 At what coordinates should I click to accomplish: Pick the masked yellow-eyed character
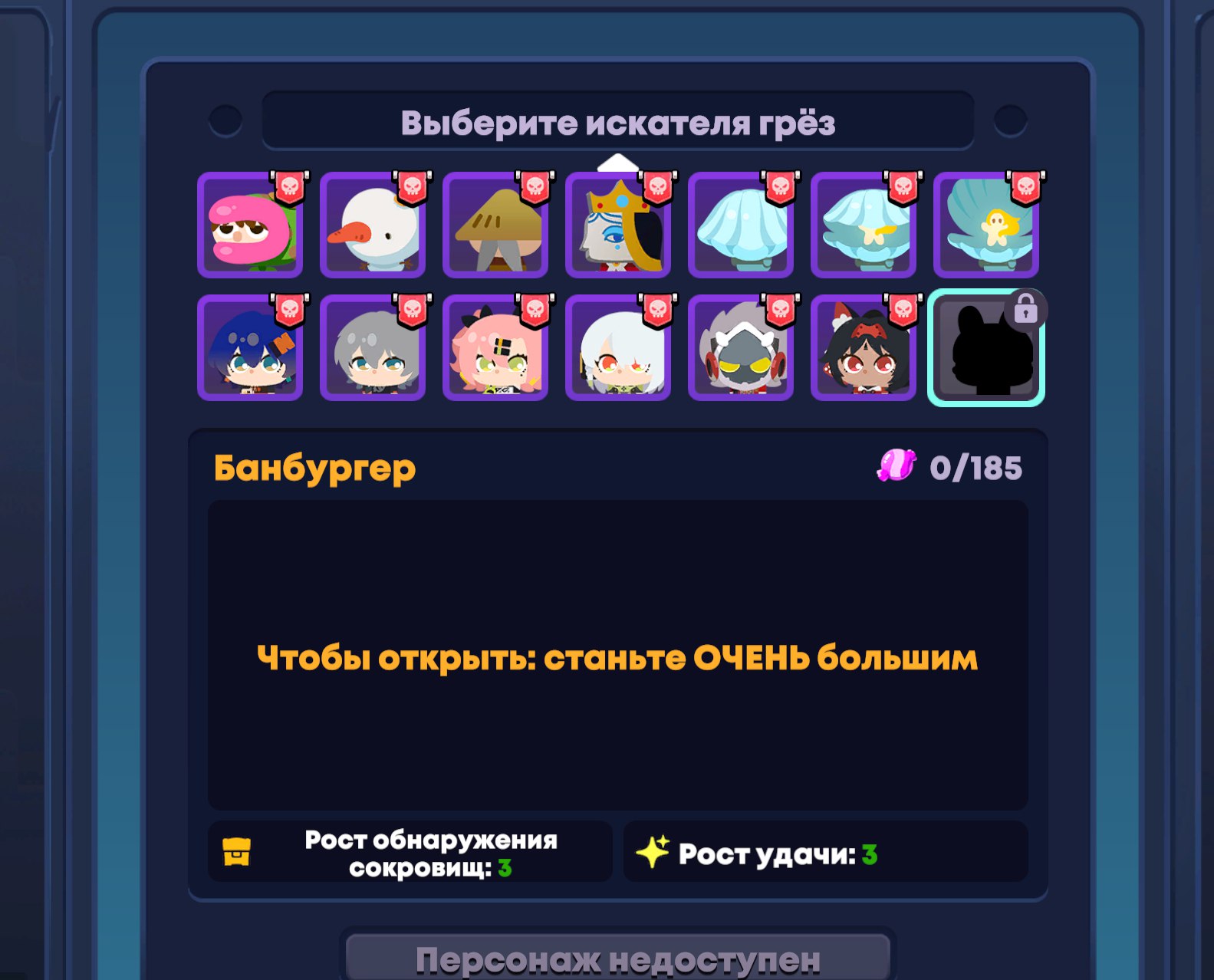click(x=741, y=348)
